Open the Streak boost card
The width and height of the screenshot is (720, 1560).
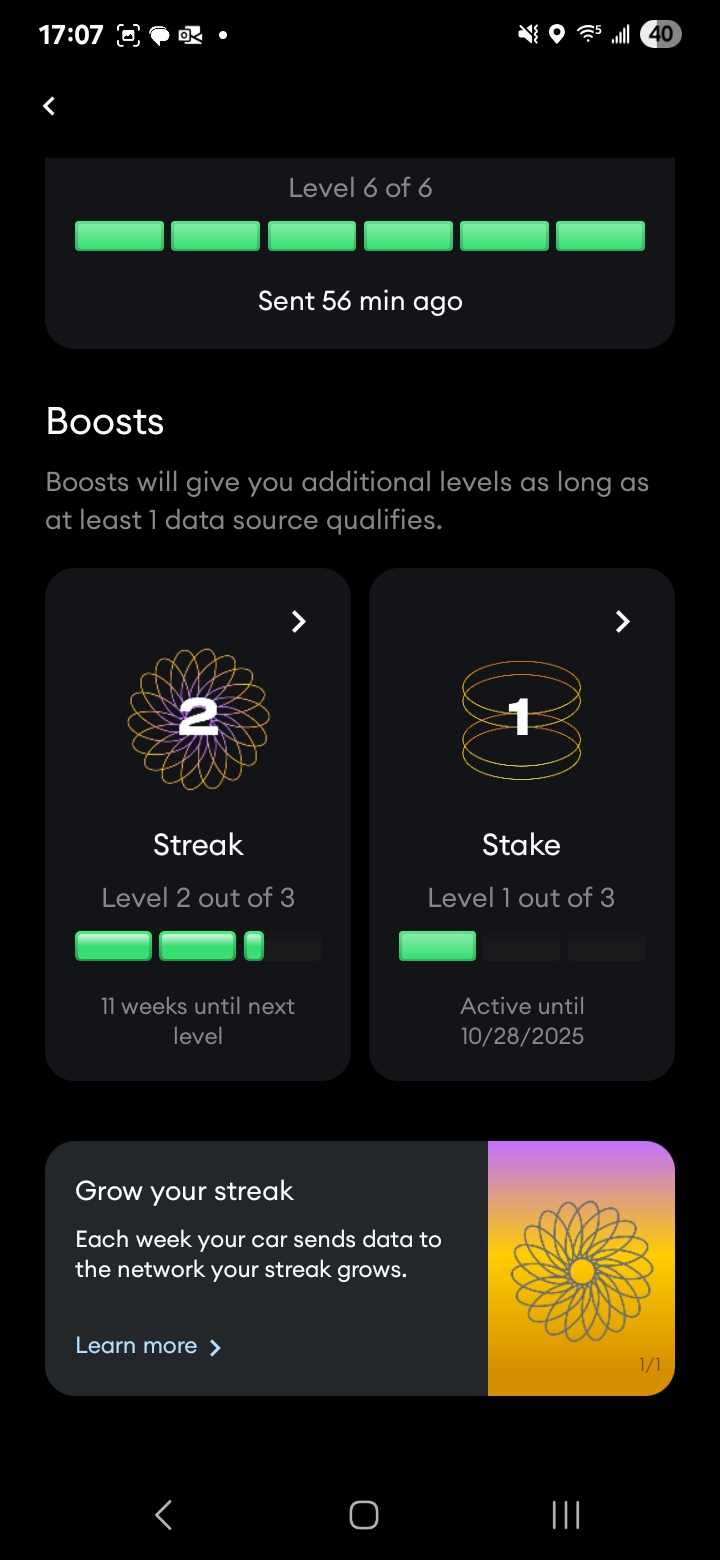[198, 824]
